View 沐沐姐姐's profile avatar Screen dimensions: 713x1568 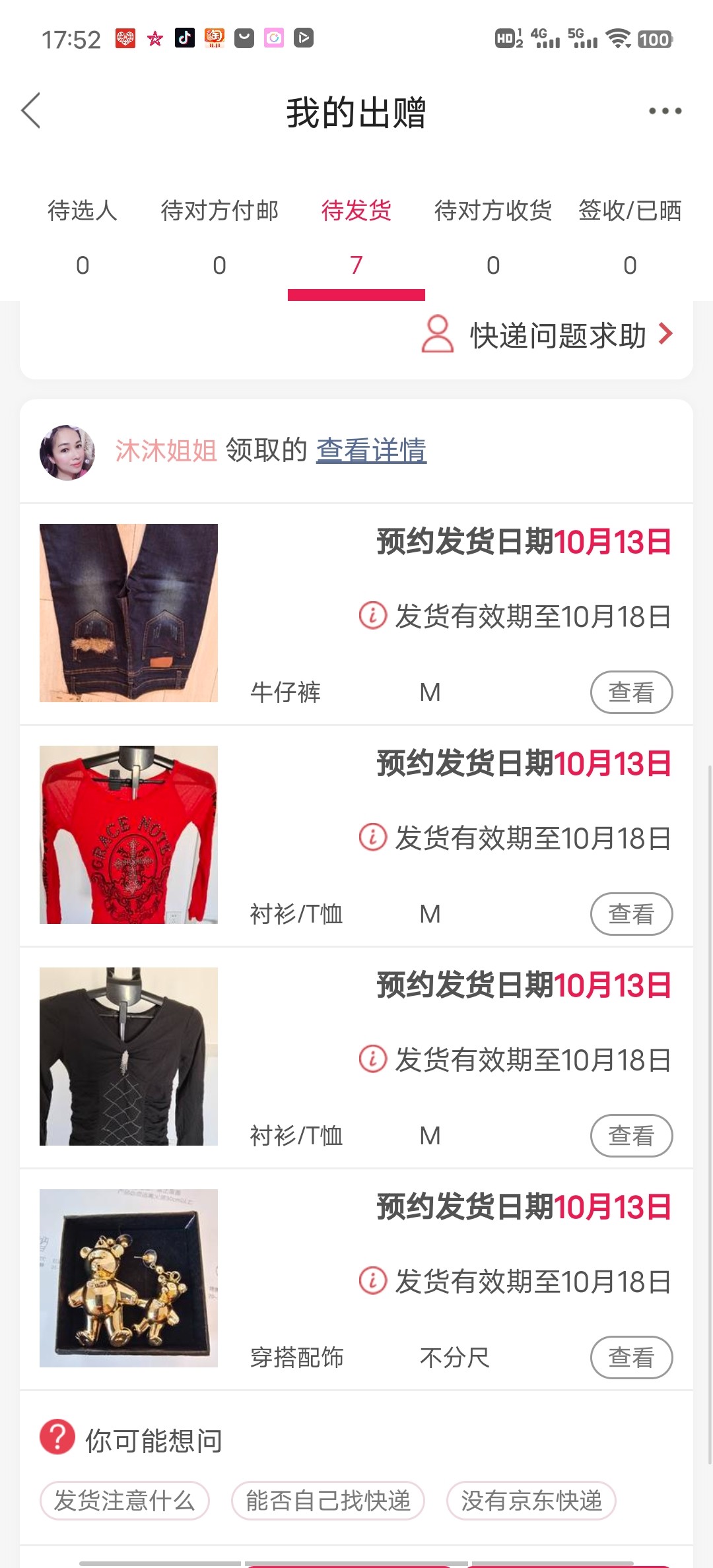pos(67,452)
